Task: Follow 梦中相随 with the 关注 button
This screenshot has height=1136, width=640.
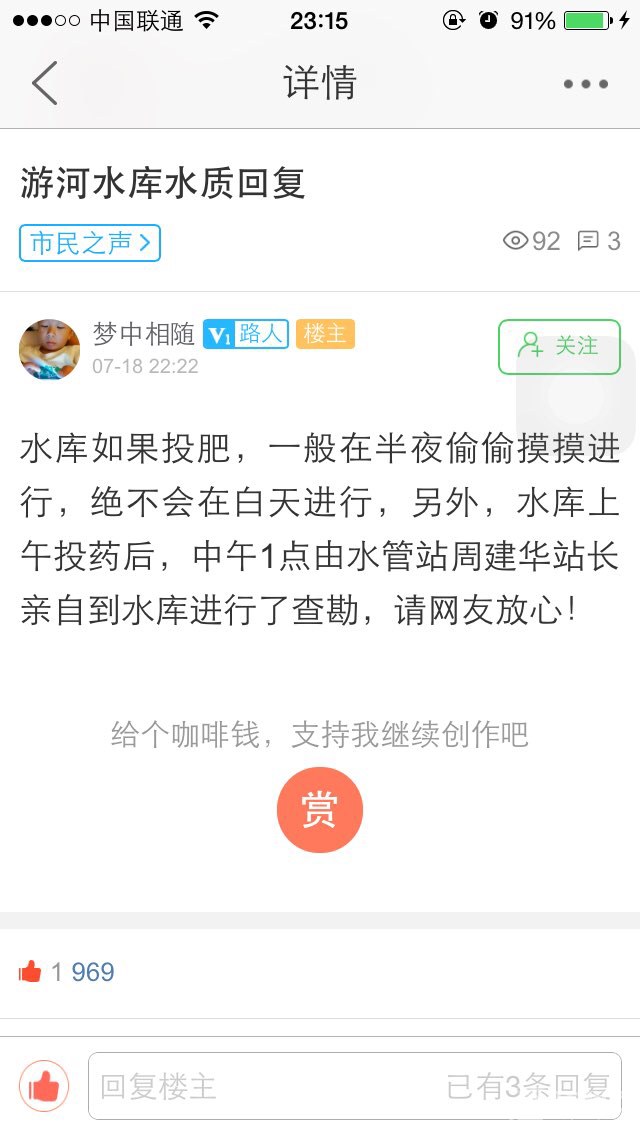Action: pyautogui.click(x=558, y=346)
